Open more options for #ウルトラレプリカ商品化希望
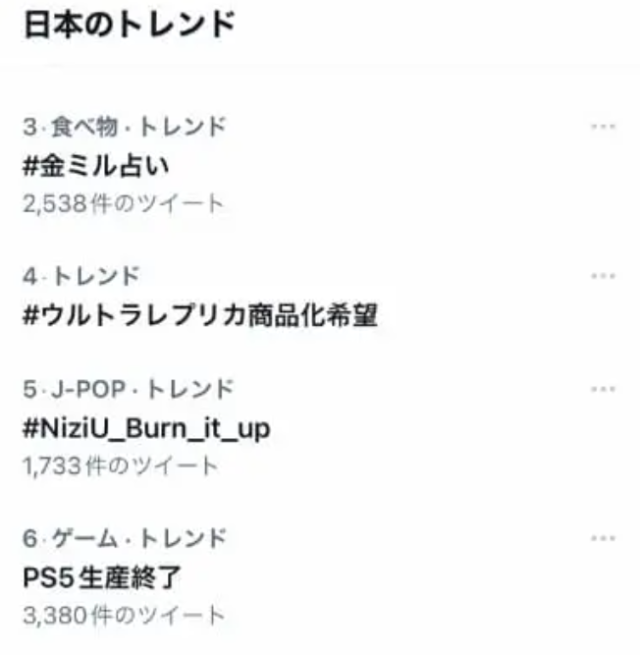Screen dimensions: 640x655 click(603, 276)
